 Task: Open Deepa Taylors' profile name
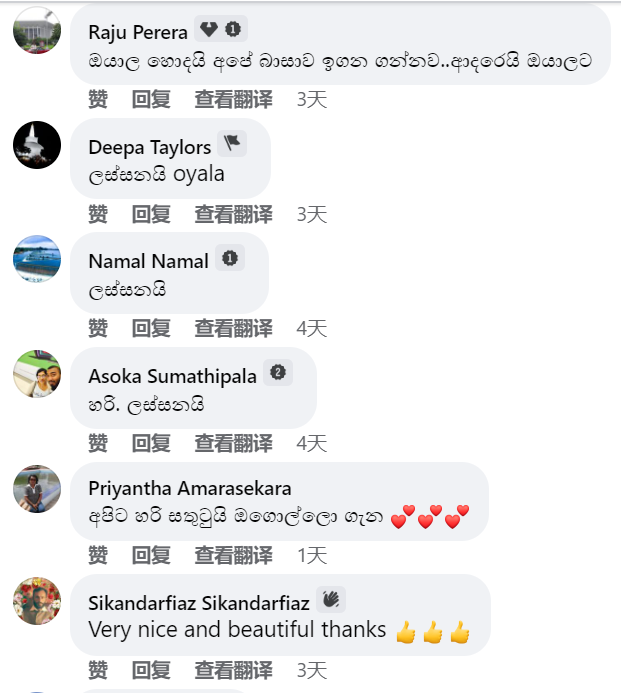coord(150,147)
